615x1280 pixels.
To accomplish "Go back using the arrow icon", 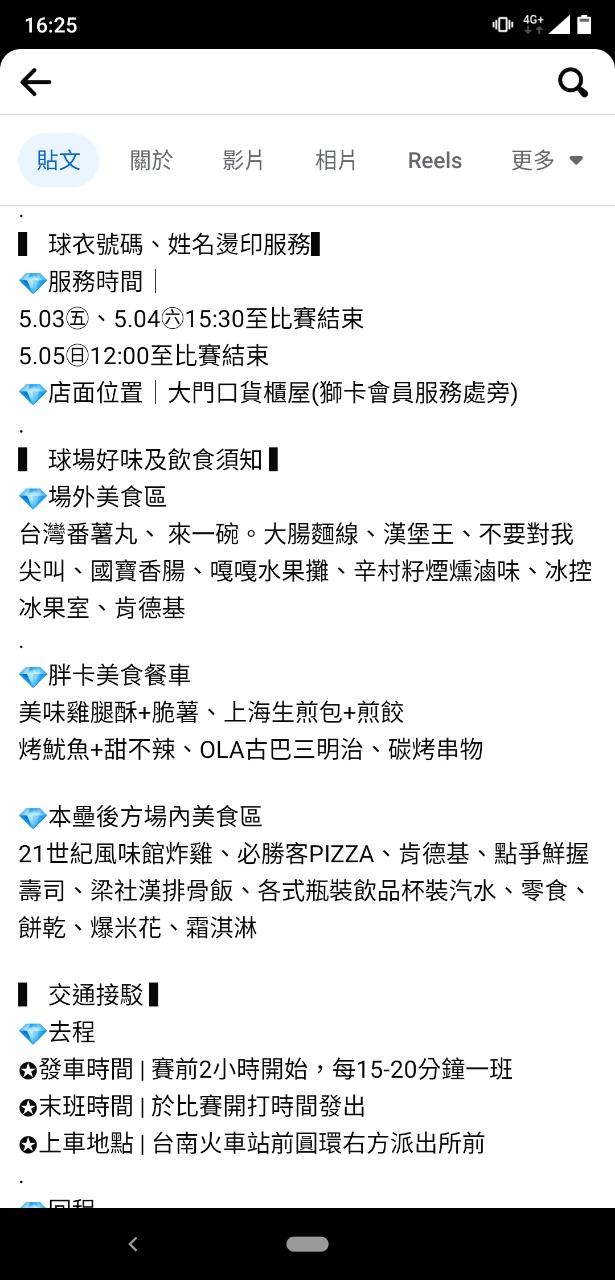I will tap(35, 82).
